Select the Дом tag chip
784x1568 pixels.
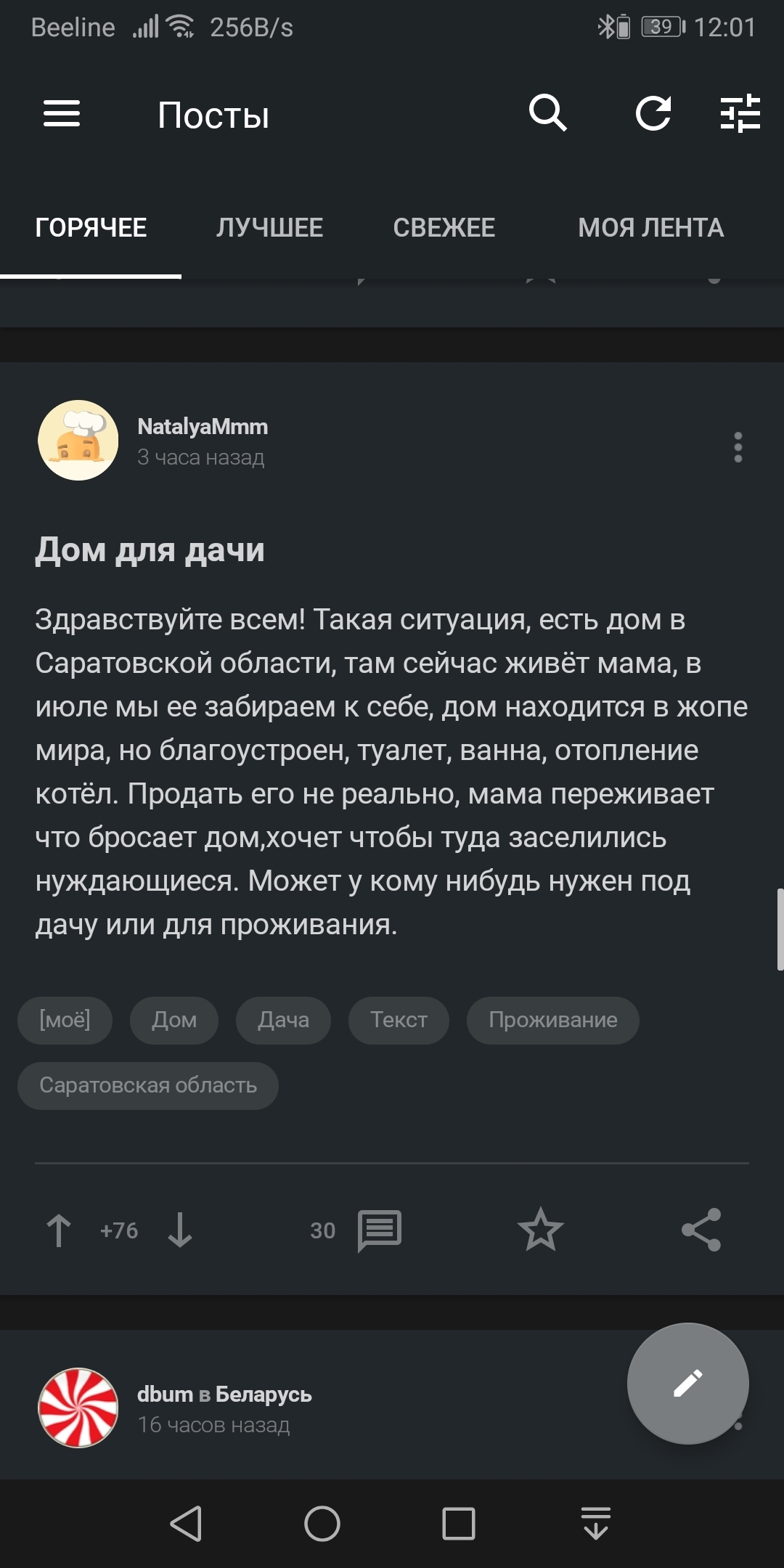click(174, 1020)
